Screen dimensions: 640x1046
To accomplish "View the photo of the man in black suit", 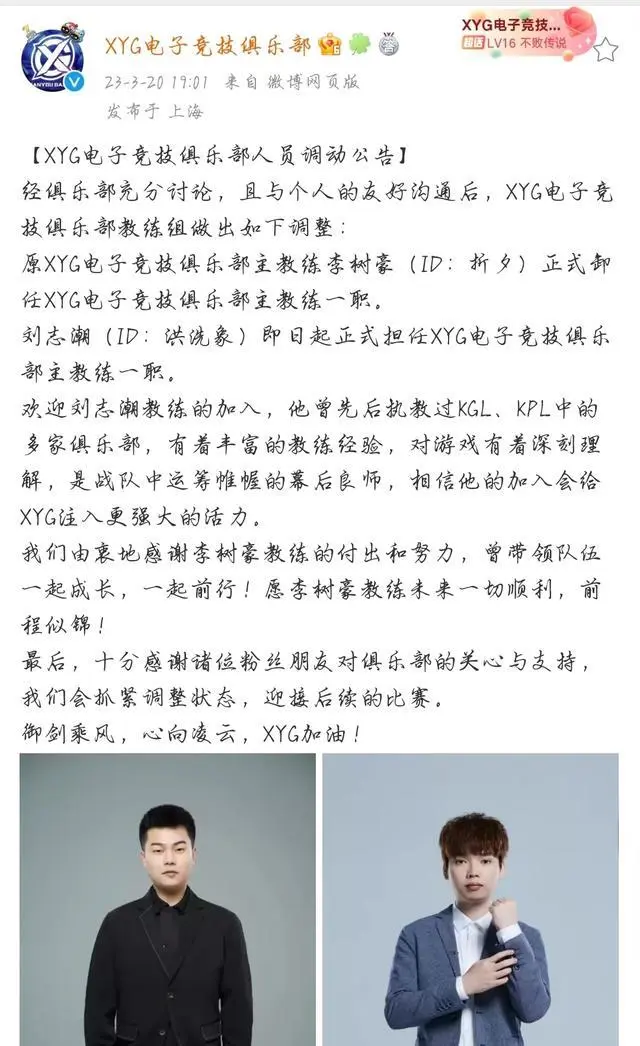I will coord(168,899).
